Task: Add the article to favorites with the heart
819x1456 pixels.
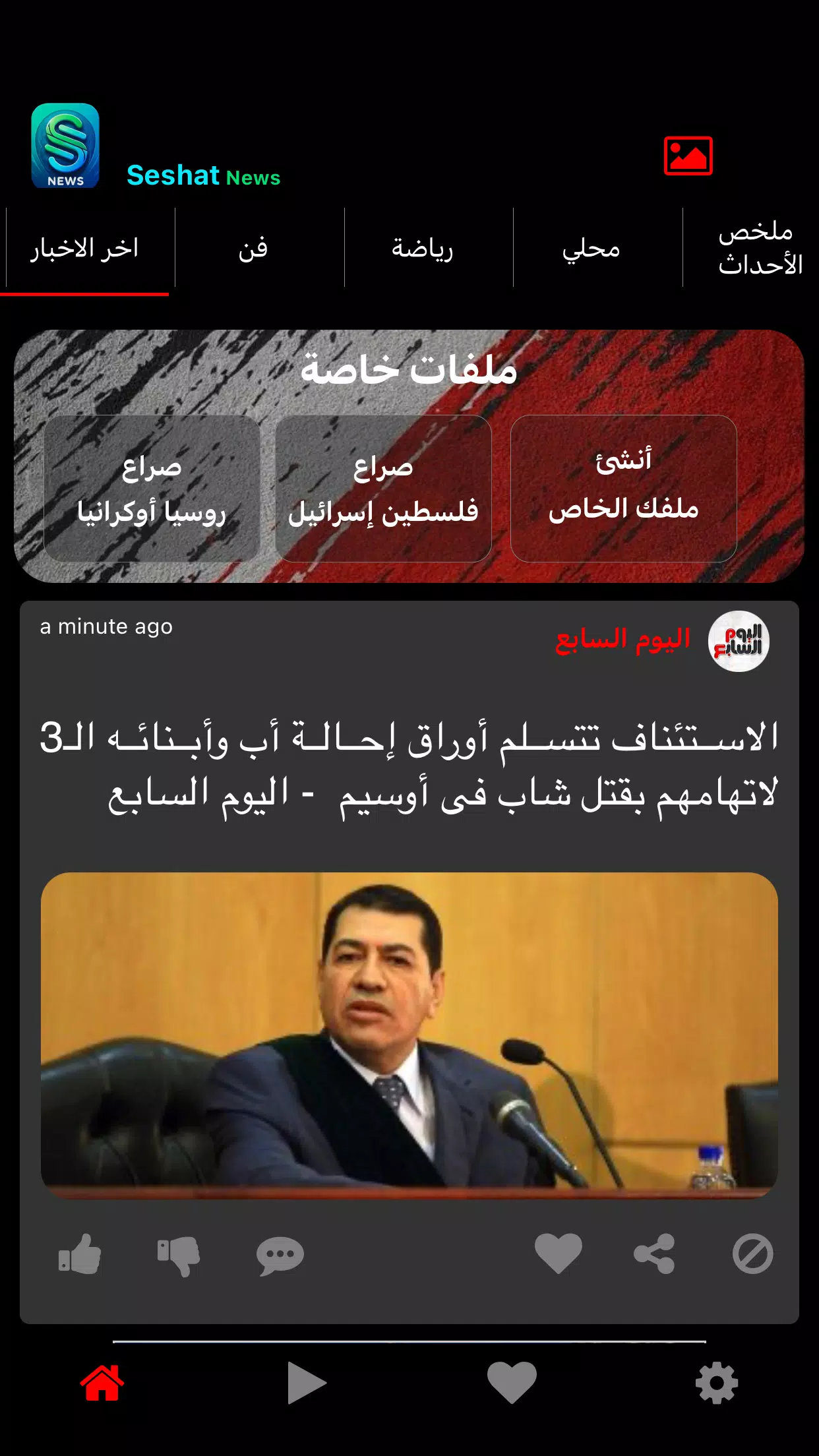Action: [x=559, y=1253]
